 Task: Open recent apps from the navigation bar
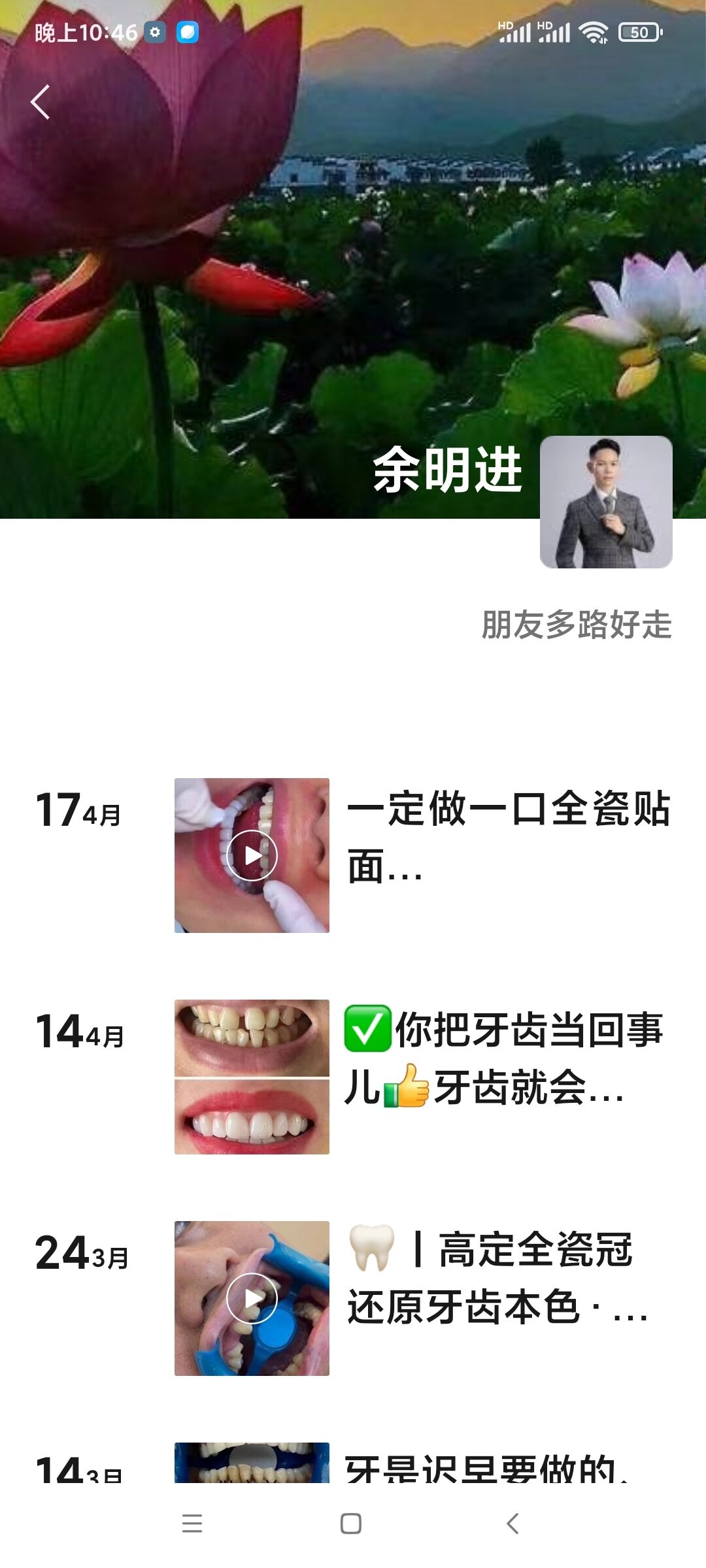192,1524
